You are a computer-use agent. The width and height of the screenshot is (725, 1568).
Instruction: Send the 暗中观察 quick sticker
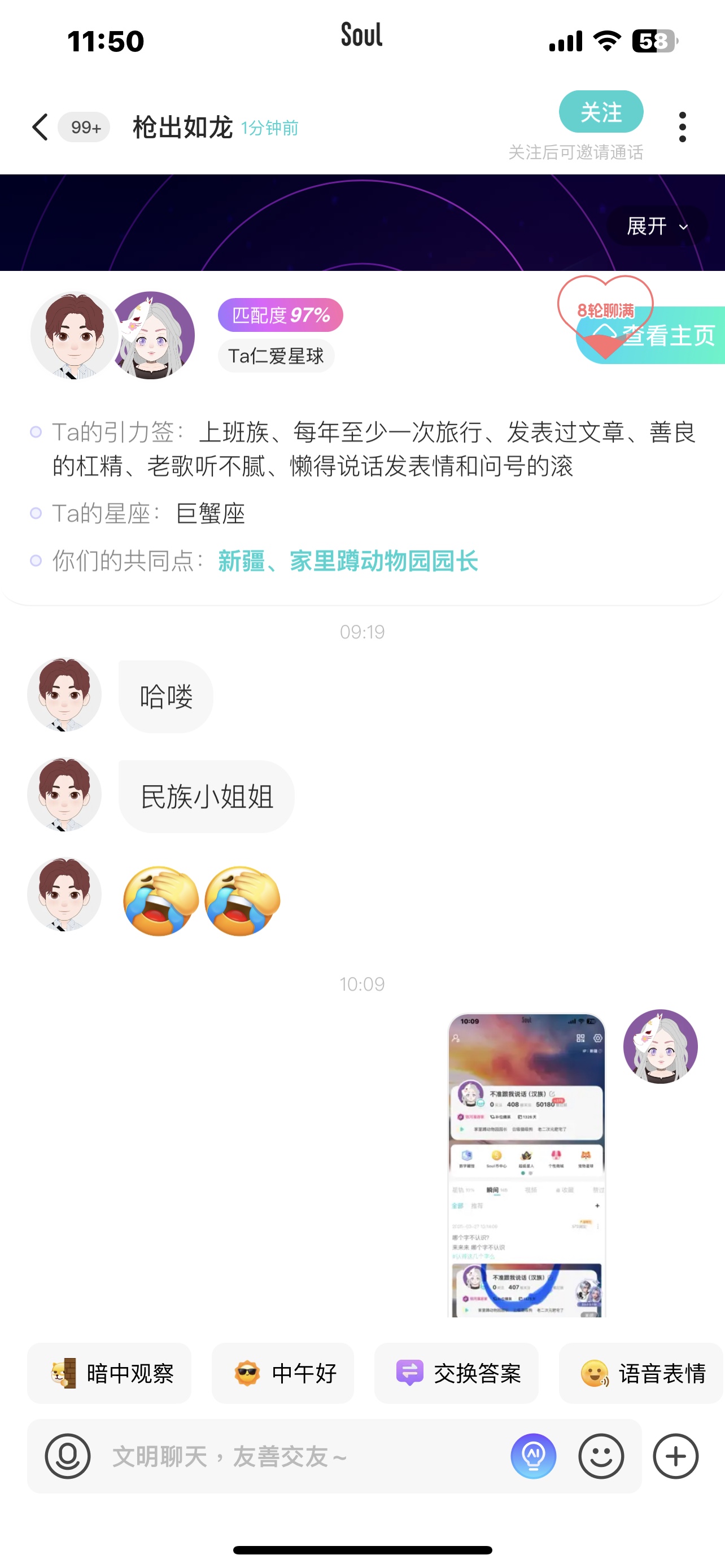tap(110, 1373)
